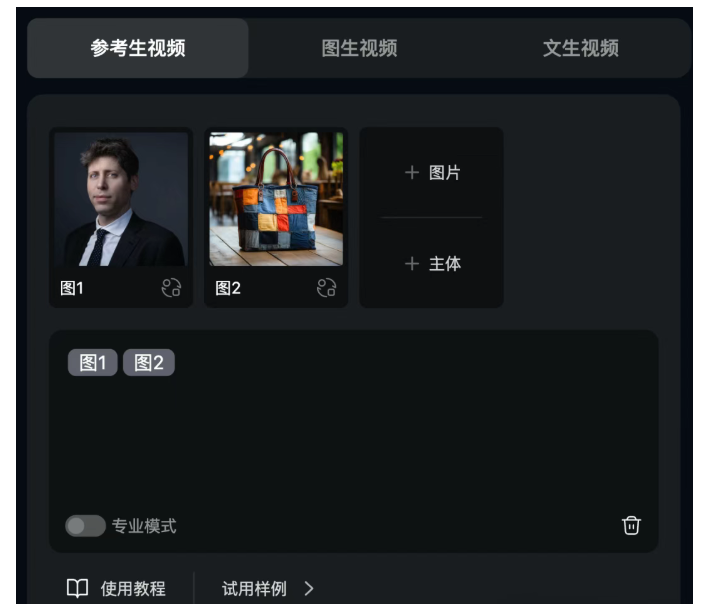Clear the prompt with the trash icon

(631, 526)
